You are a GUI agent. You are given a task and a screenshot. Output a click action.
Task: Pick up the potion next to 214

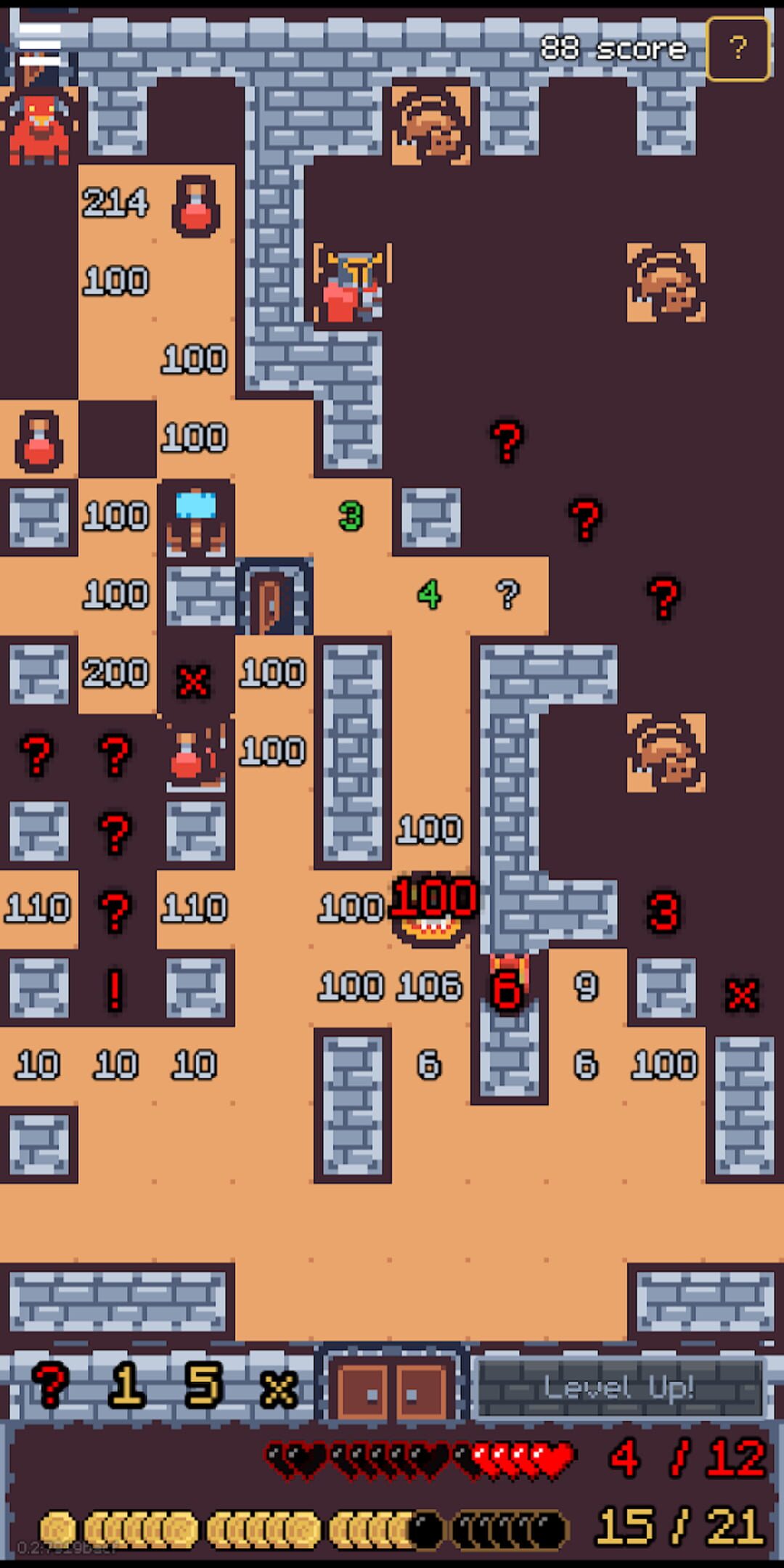coord(196,206)
